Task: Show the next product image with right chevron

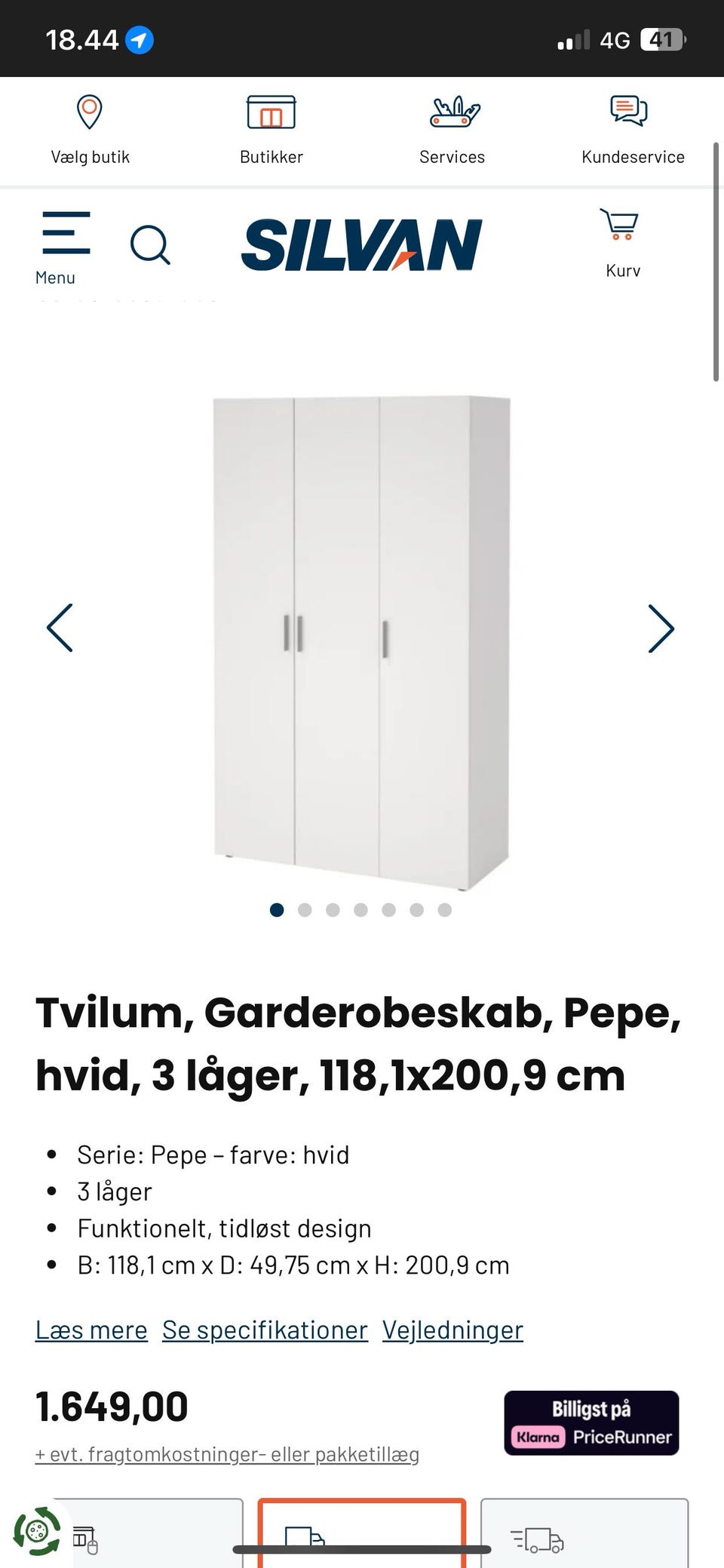Action: pos(661,628)
